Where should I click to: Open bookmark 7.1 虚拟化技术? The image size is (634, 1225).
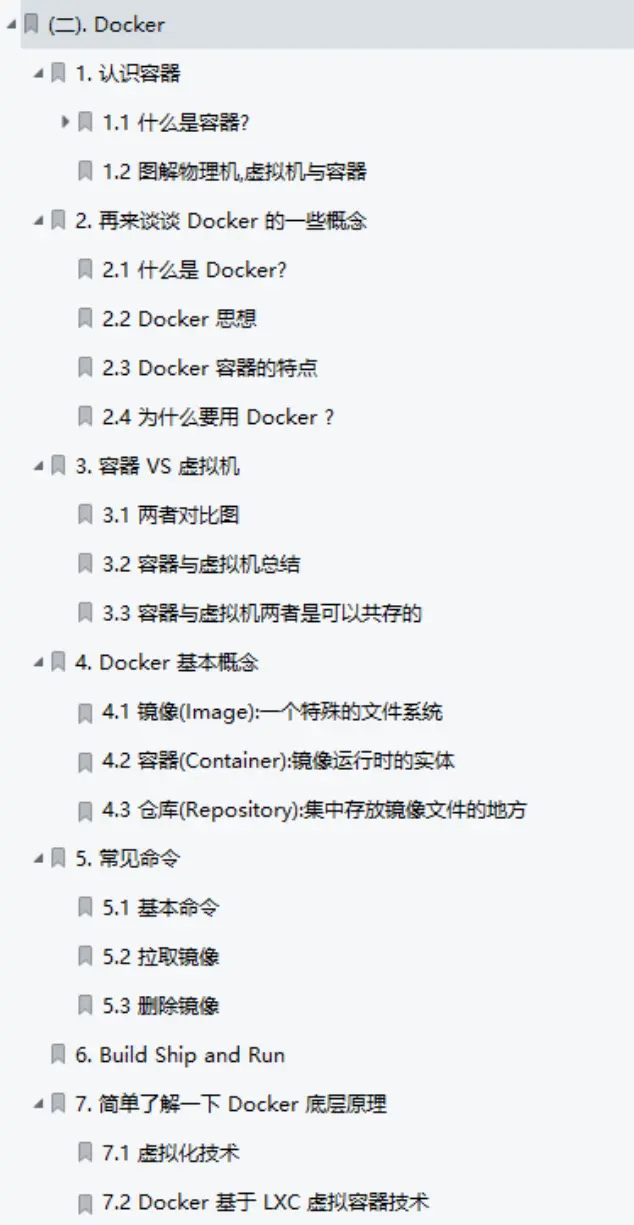pyautogui.click(x=170, y=1153)
